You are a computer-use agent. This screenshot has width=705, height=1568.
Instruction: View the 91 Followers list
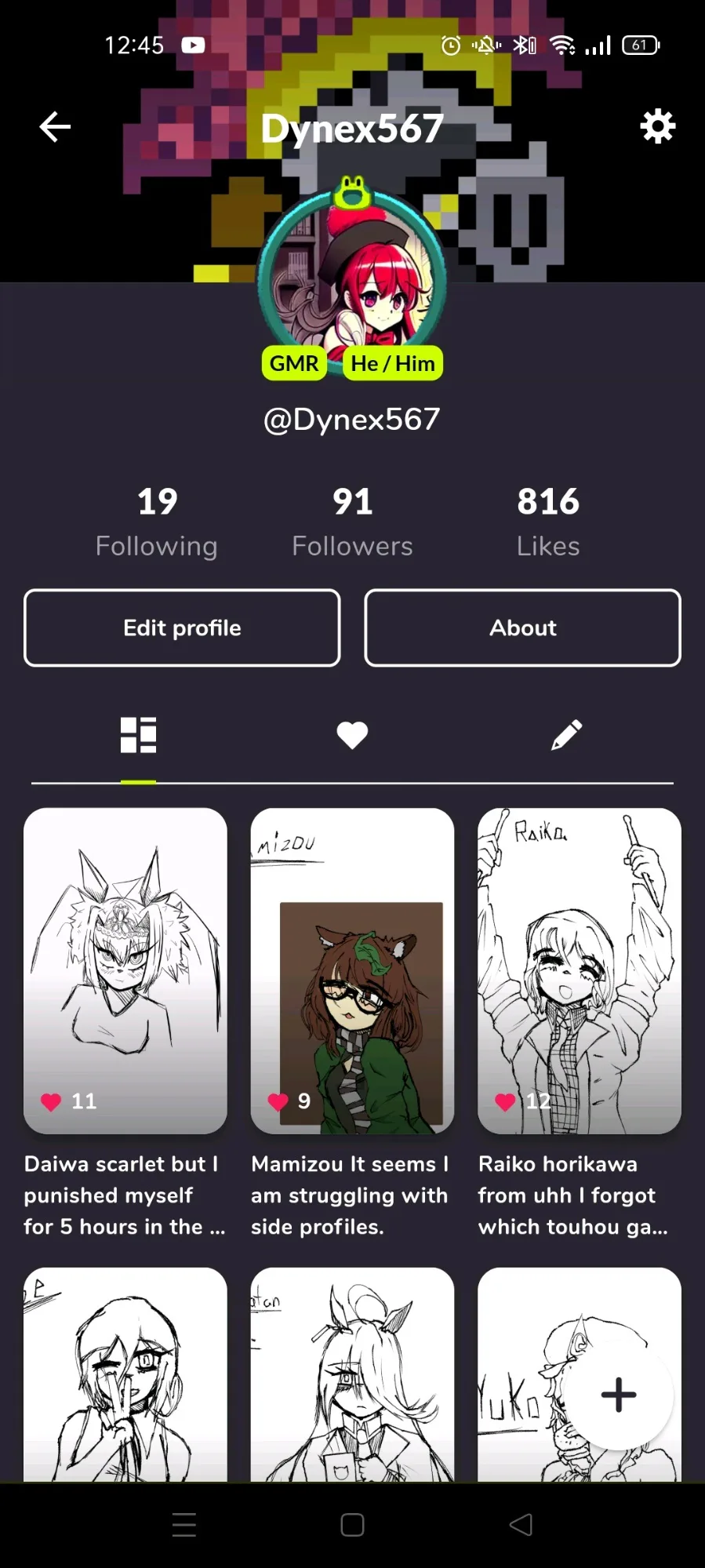coord(352,521)
